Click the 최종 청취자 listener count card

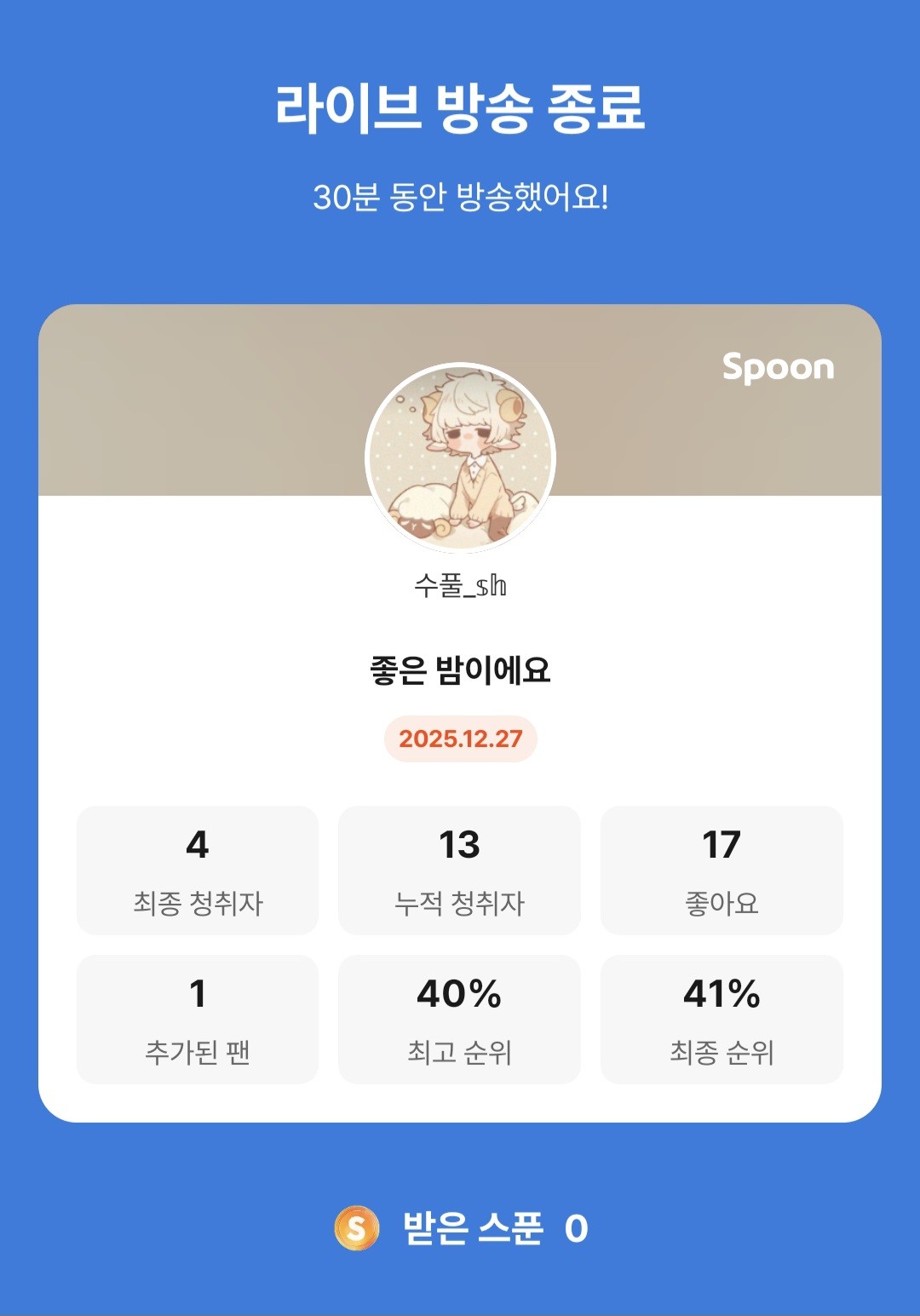click(x=198, y=869)
